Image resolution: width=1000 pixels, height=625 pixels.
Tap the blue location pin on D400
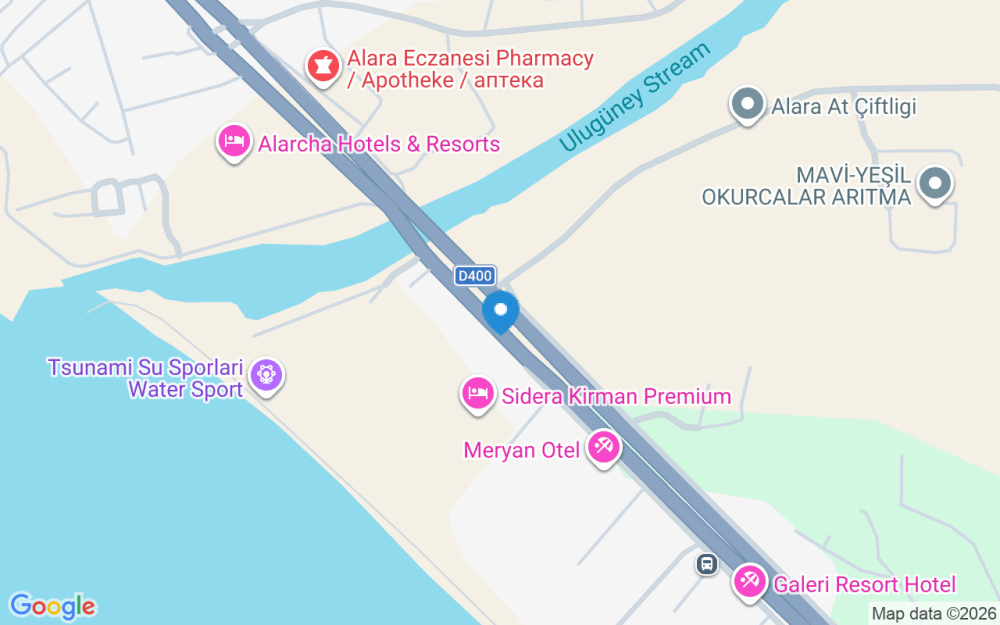click(501, 312)
